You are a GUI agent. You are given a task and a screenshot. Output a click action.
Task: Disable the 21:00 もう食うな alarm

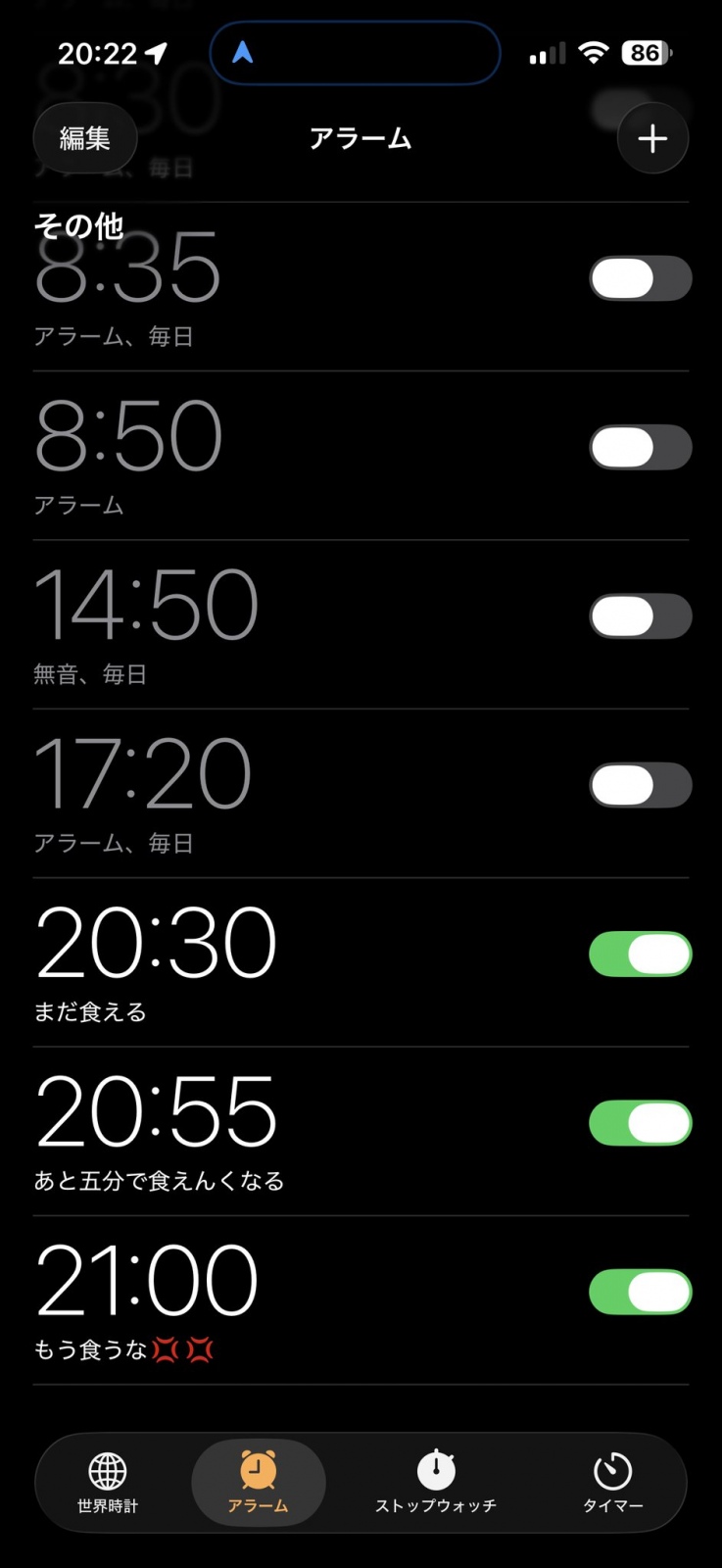[x=640, y=1292]
